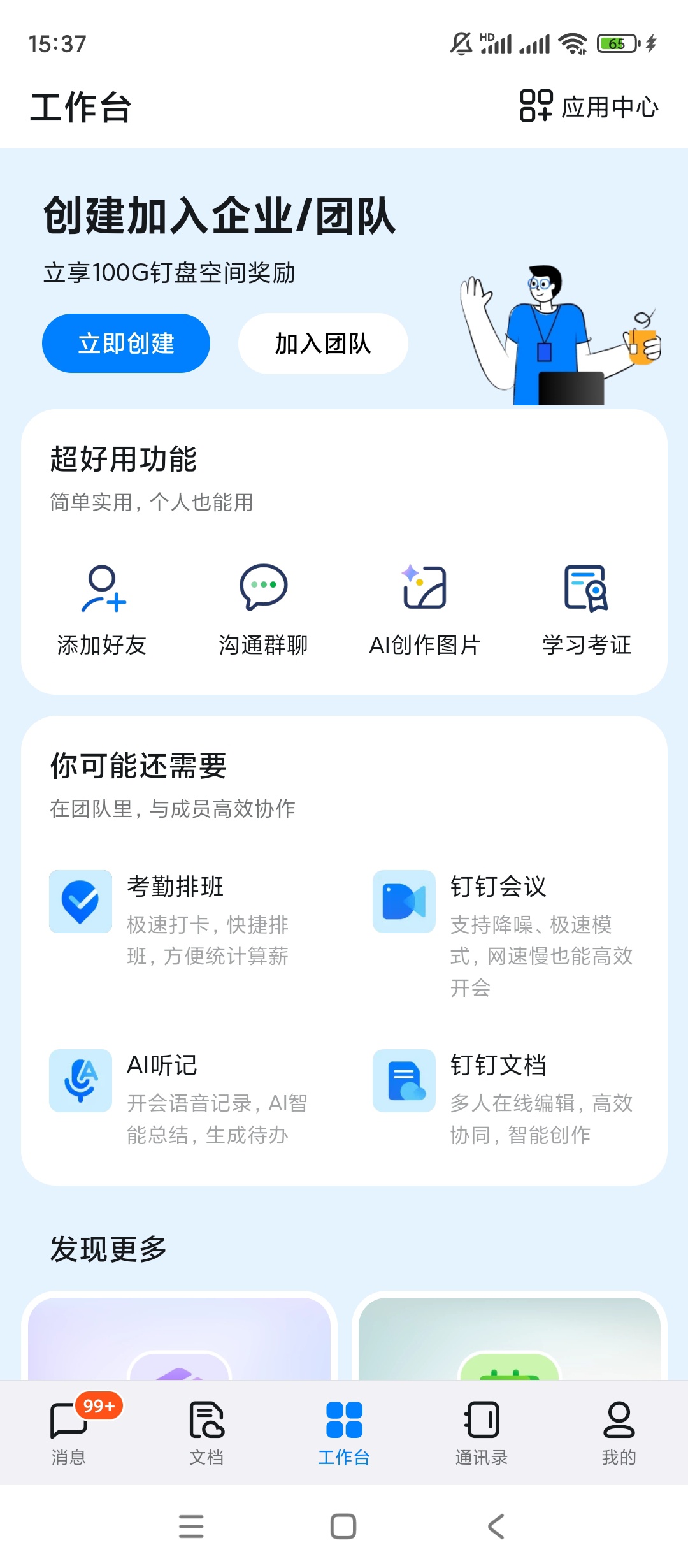Viewport: 688px width, 1568px height.
Task: Launch AI创作图片 feature
Action: pyautogui.click(x=424, y=609)
